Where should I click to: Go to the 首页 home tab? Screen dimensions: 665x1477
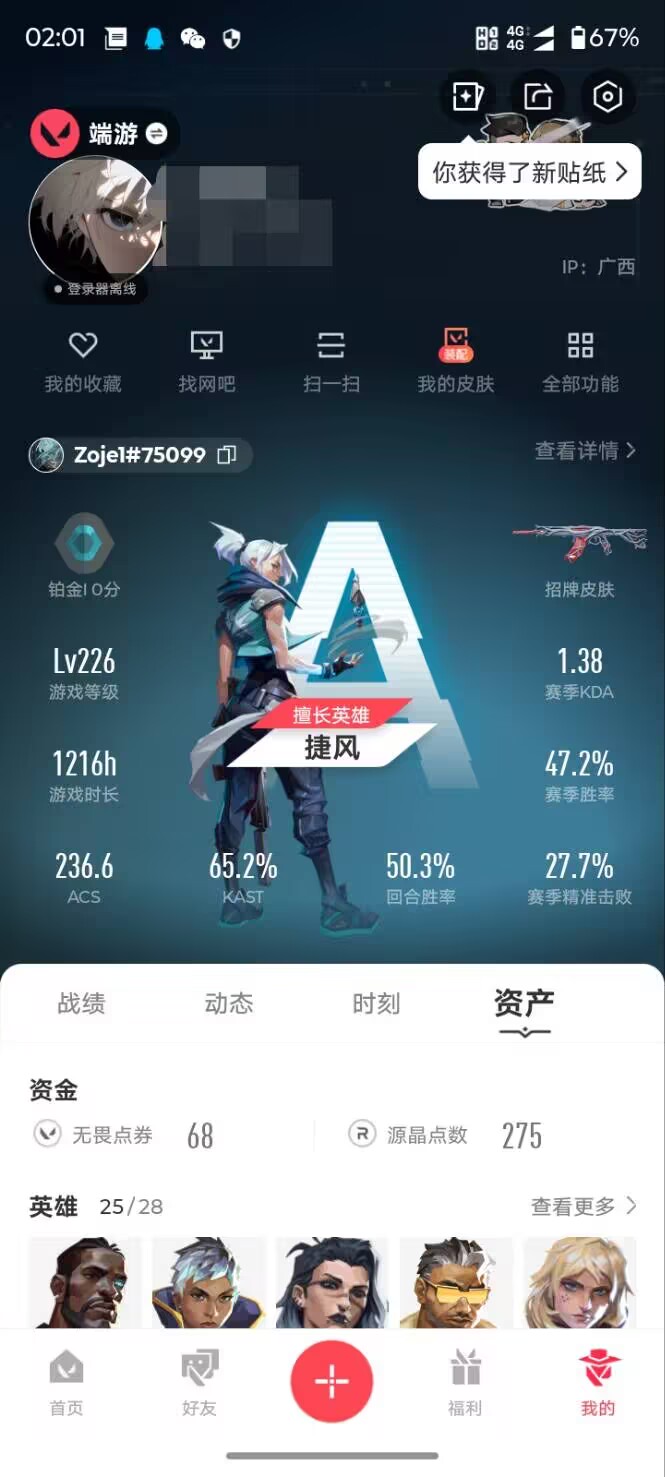click(x=67, y=1383)
